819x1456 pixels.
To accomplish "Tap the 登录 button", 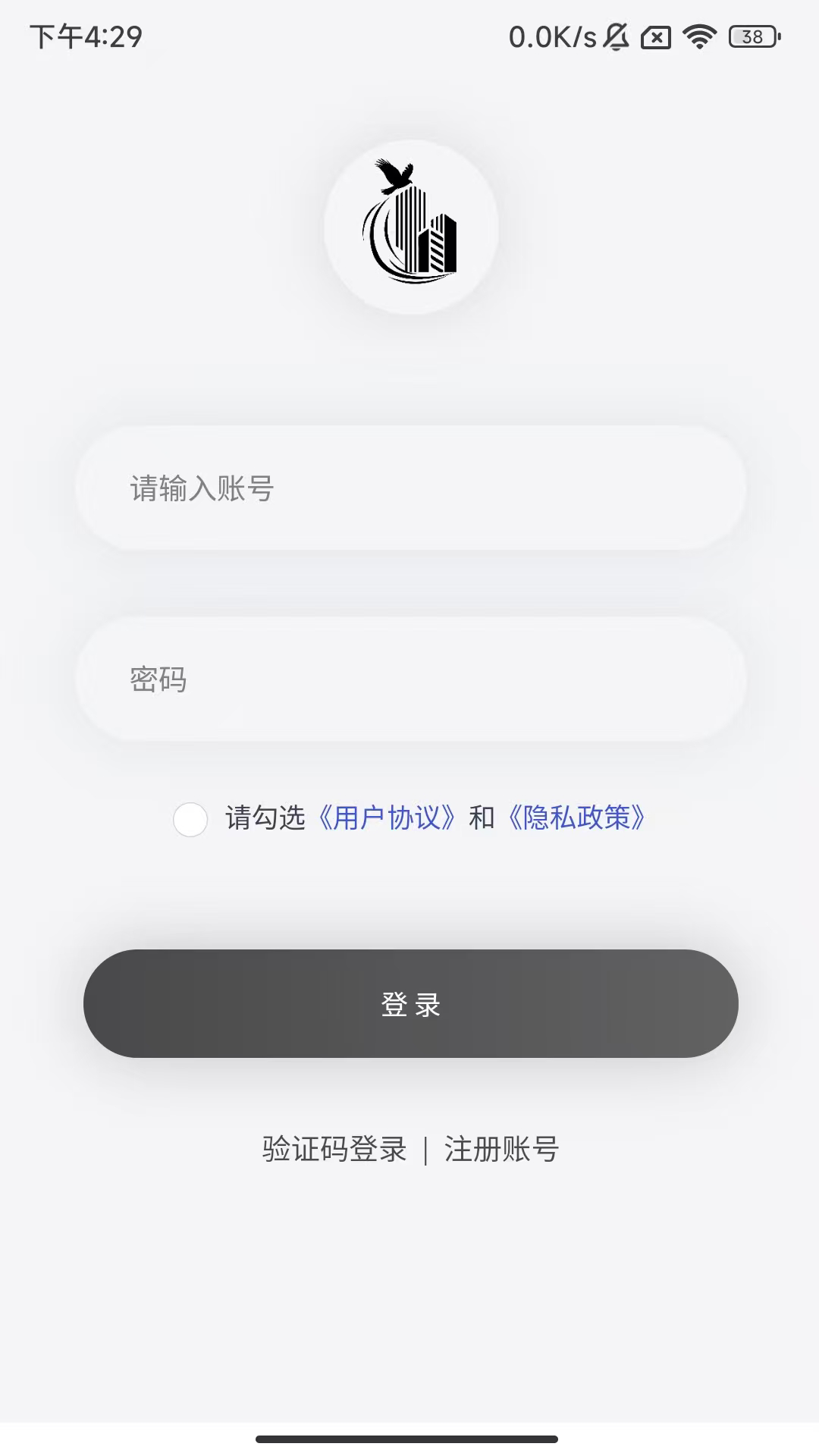I will point(410,1004).
